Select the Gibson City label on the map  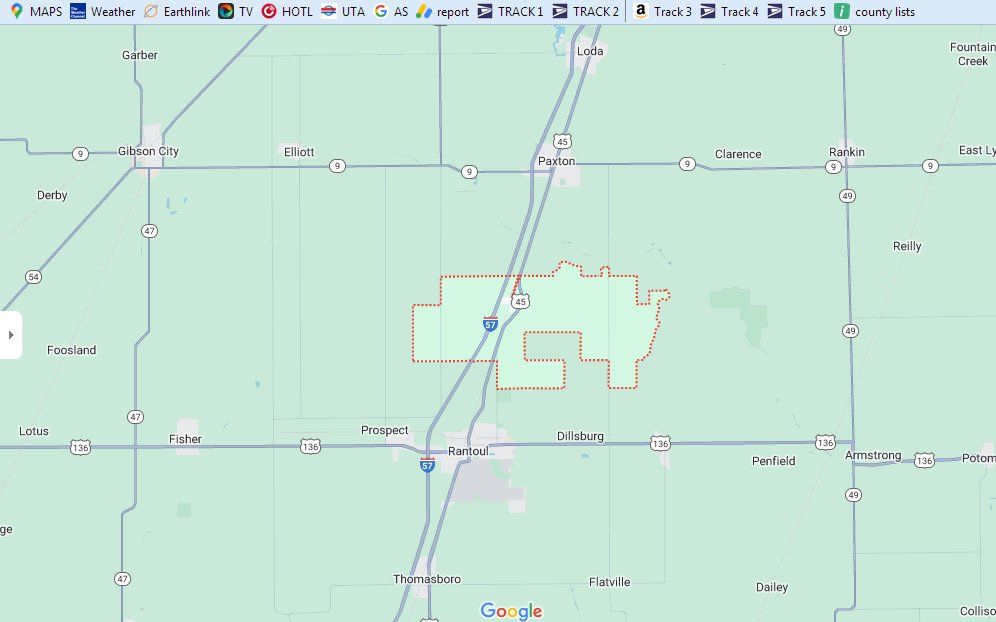pyautogui.click(x=148, y=151)
